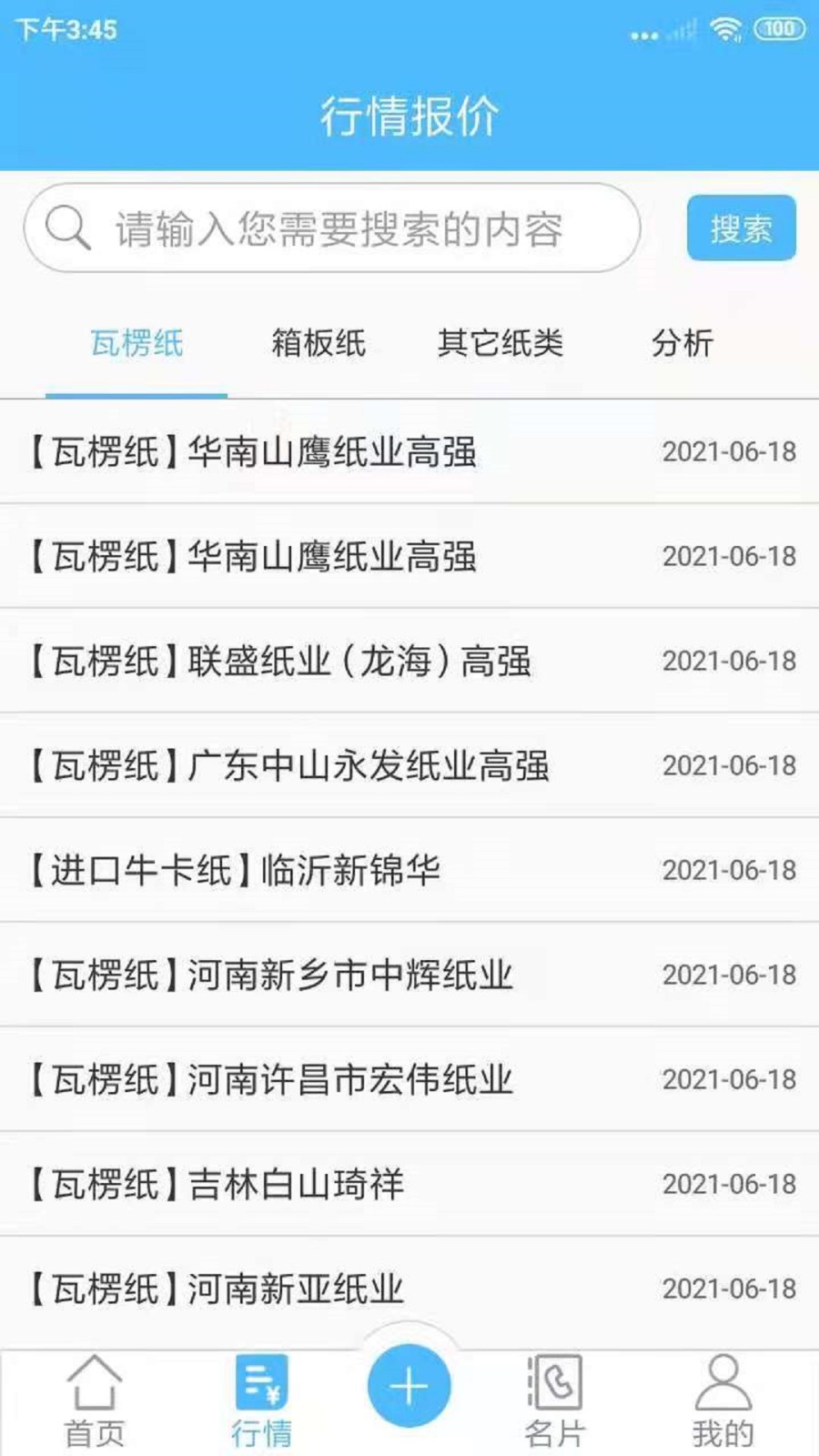Open the 首页 home icon
This screenshot has width=819, height=1456.
94,1382
